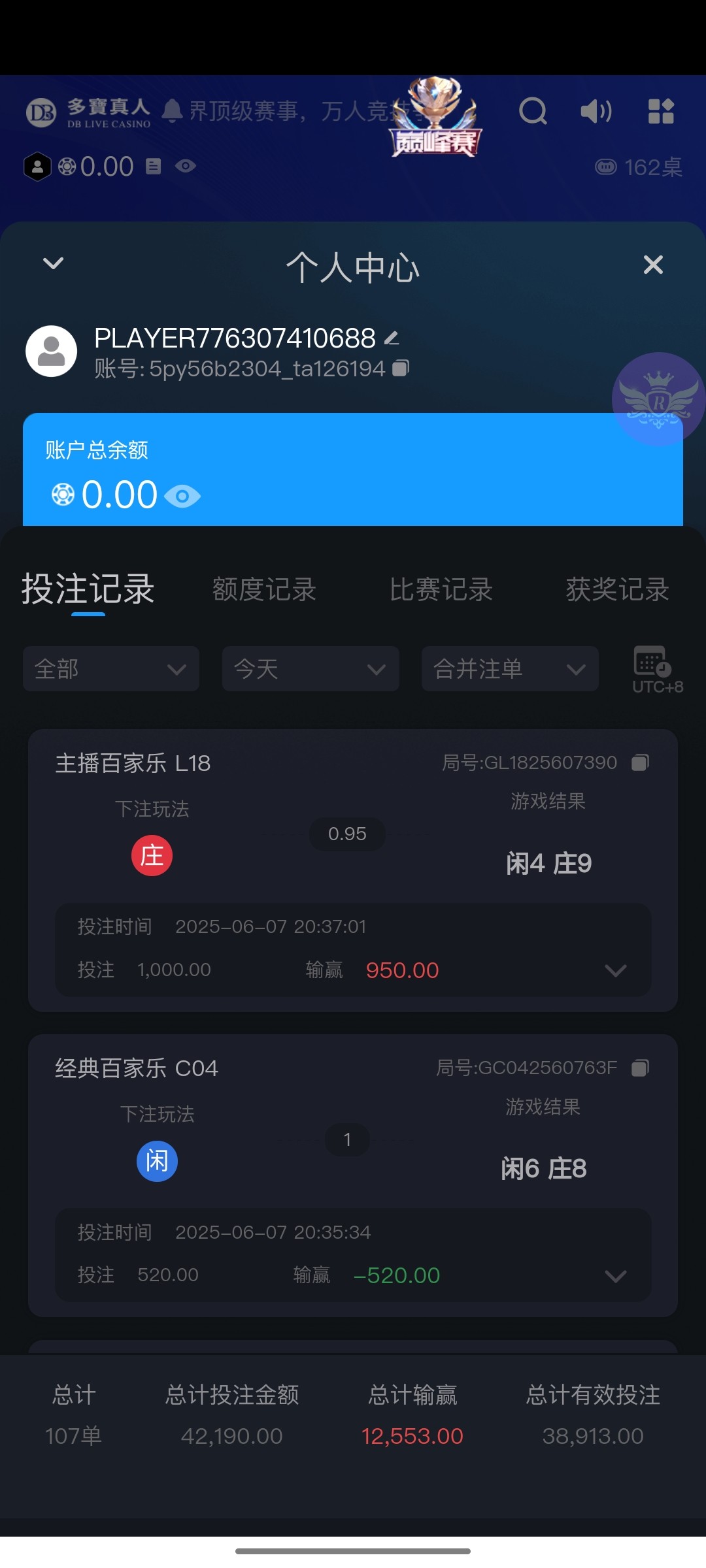Switch to the 额度记录 tab

(x=264, y=589)
